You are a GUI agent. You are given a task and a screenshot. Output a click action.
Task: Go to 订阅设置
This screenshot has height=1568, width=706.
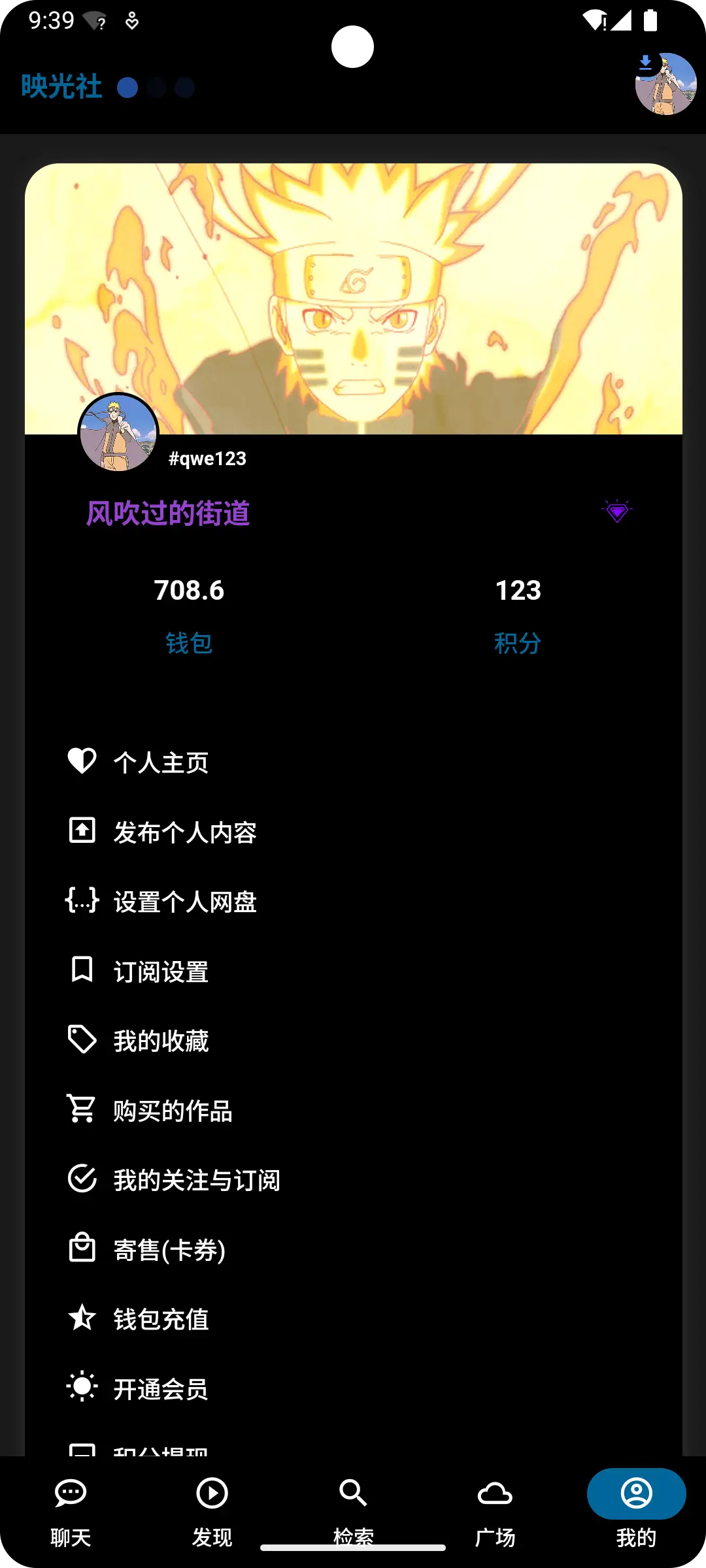coord(160,972)
